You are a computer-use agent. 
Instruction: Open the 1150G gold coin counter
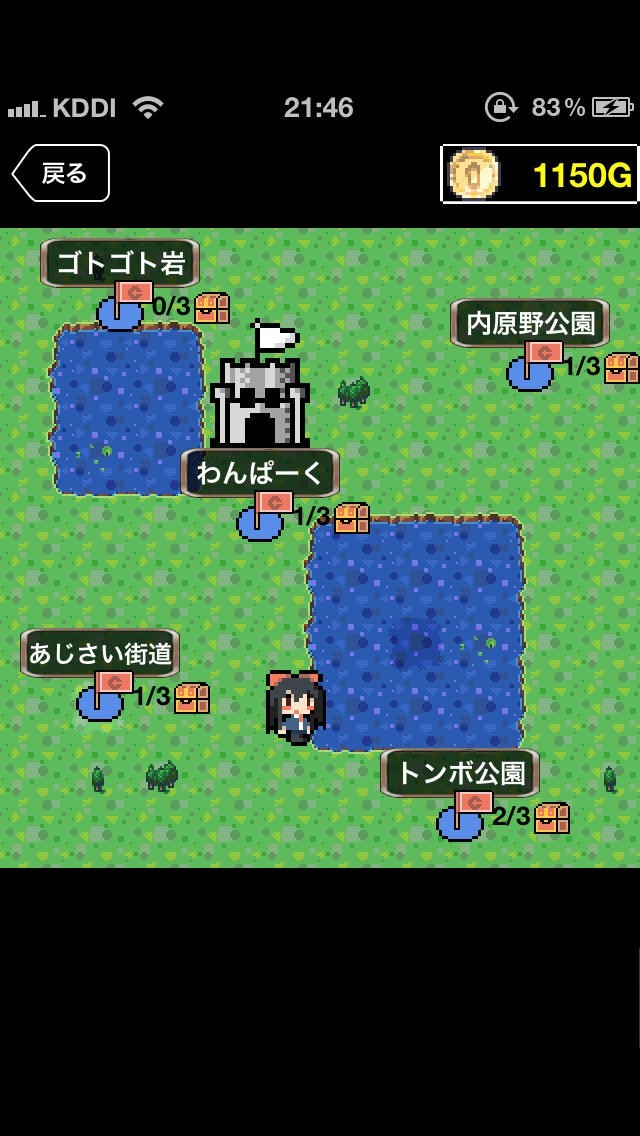click(539, 174)
